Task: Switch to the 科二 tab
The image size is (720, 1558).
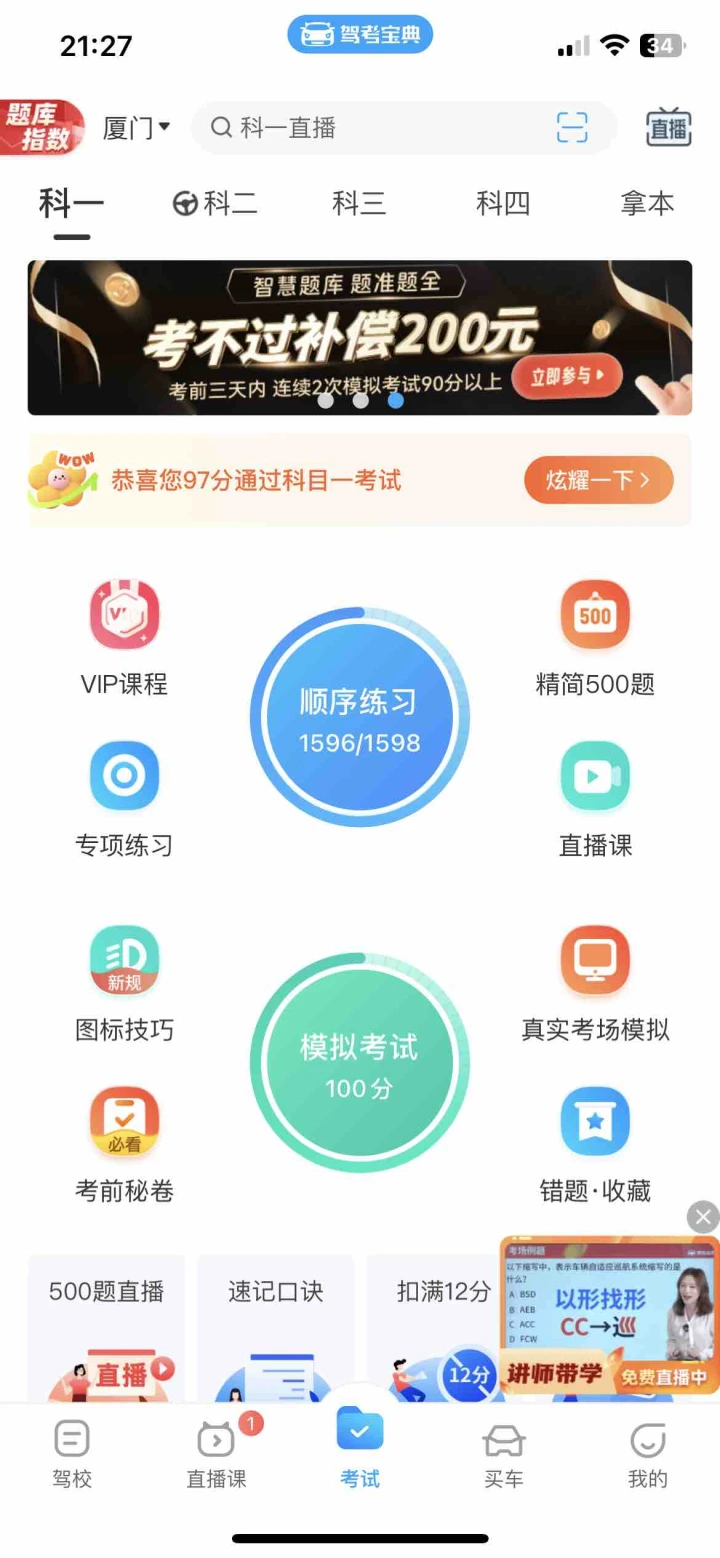Action: 215,203
